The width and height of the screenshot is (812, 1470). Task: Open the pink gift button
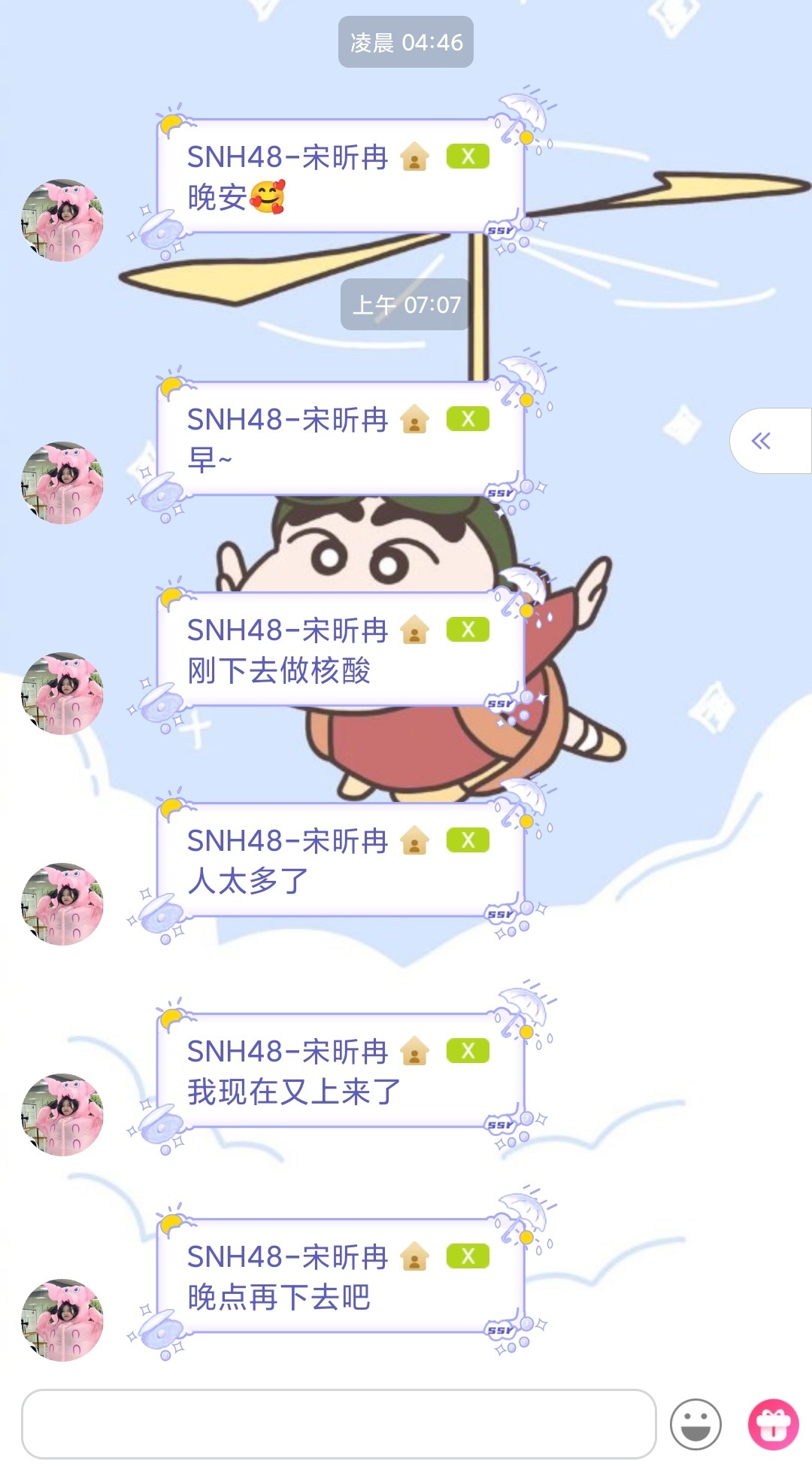point(773,1423)
